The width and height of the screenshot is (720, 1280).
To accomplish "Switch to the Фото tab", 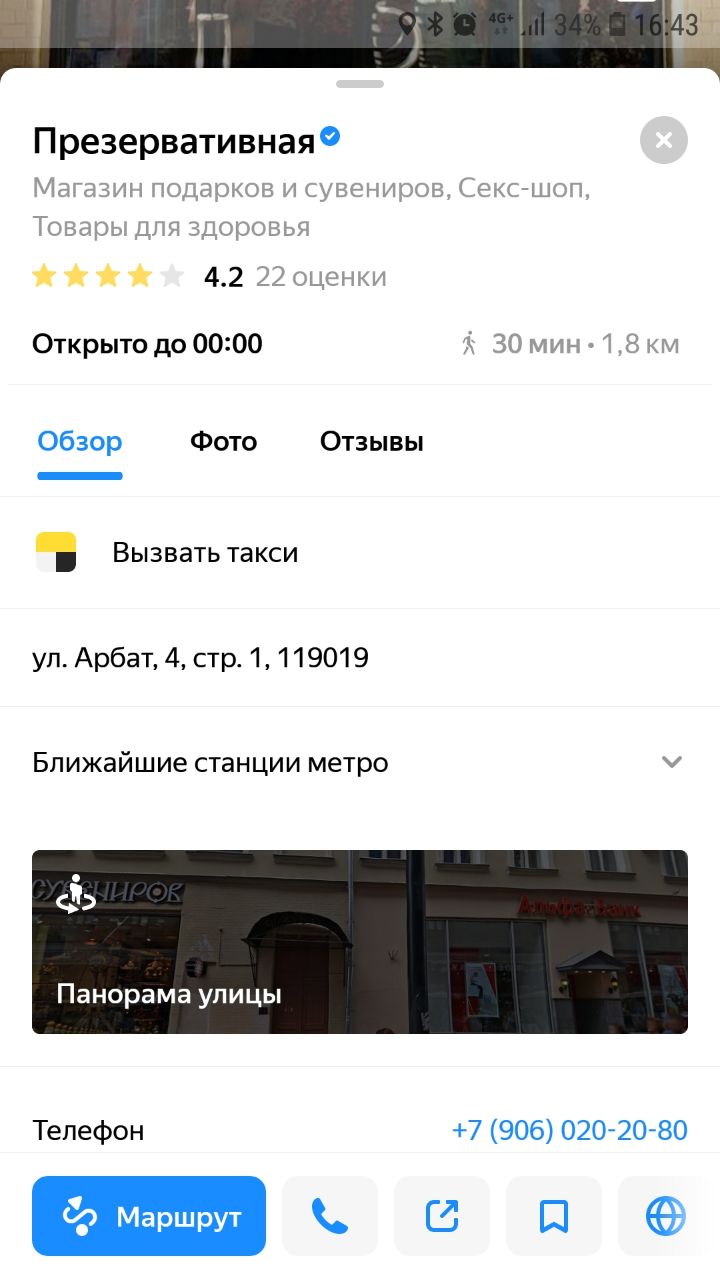I will click(x=223, y=442).
